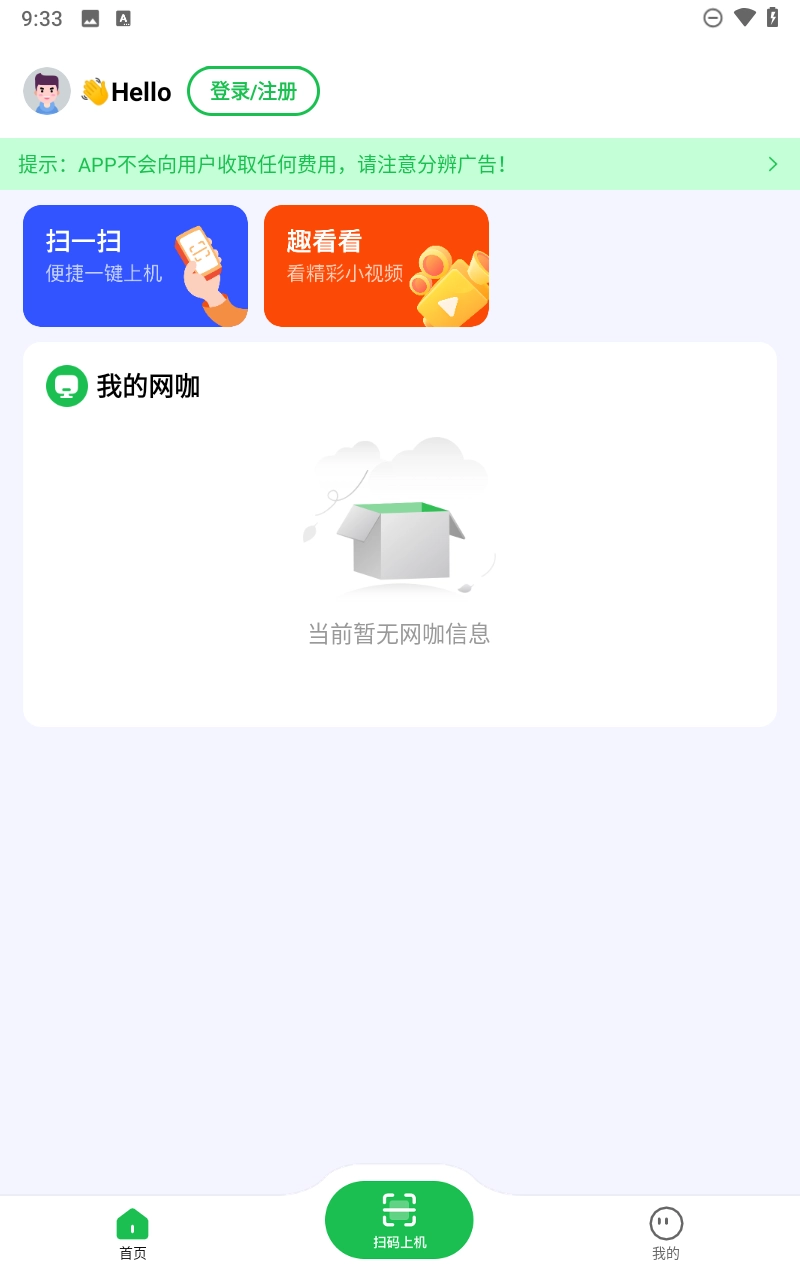Expand the fee notice banner via its arrow
Screen dimensions: 800x1280
coord(771,163)
